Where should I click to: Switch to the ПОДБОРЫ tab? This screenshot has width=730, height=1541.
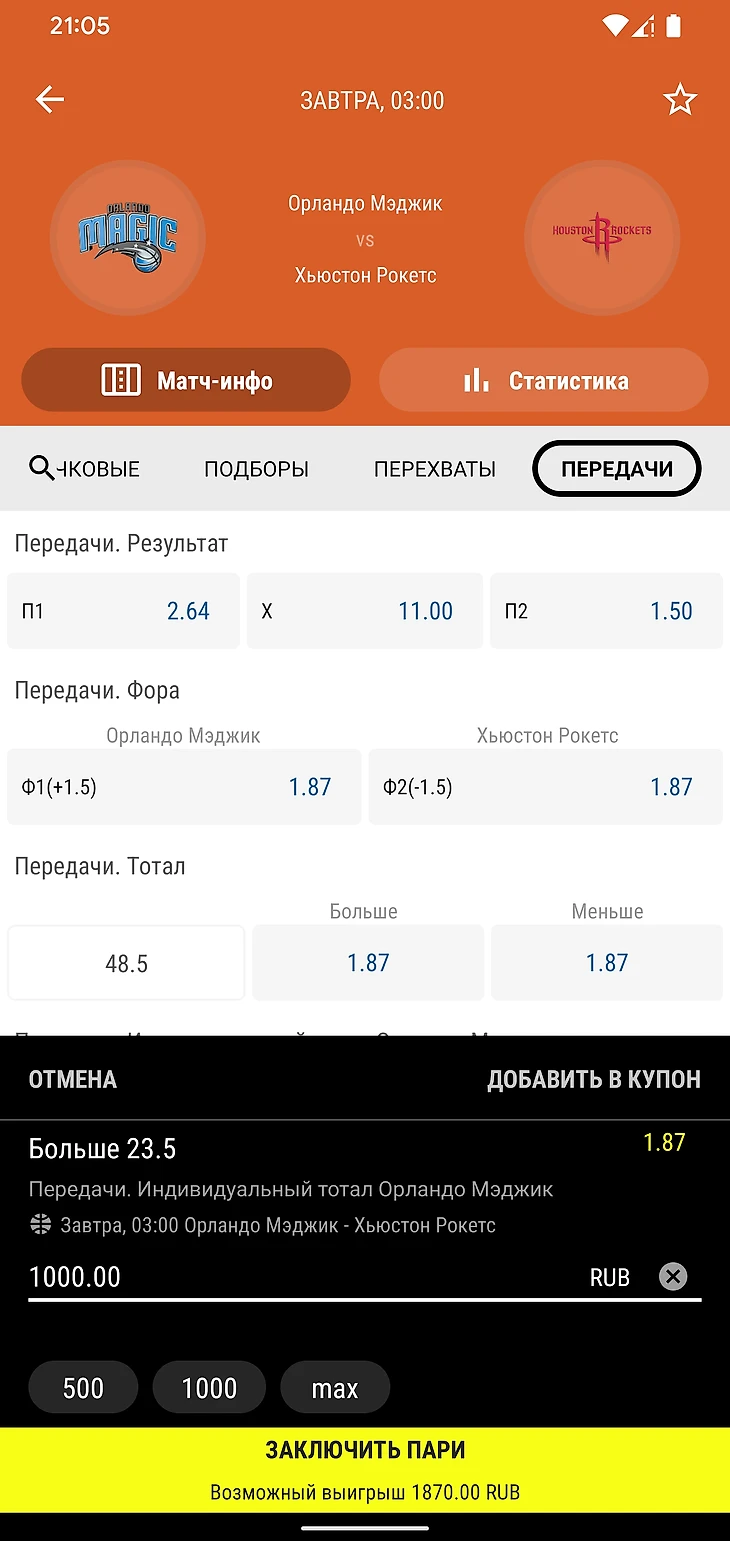[x=256, y=469]
